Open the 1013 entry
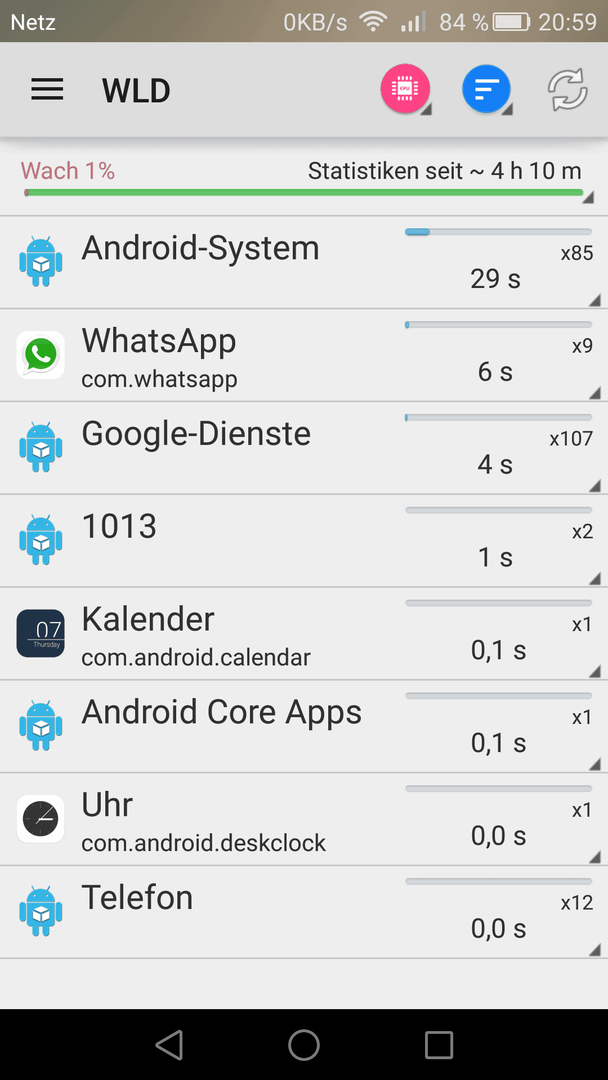 tap(304, 541)
